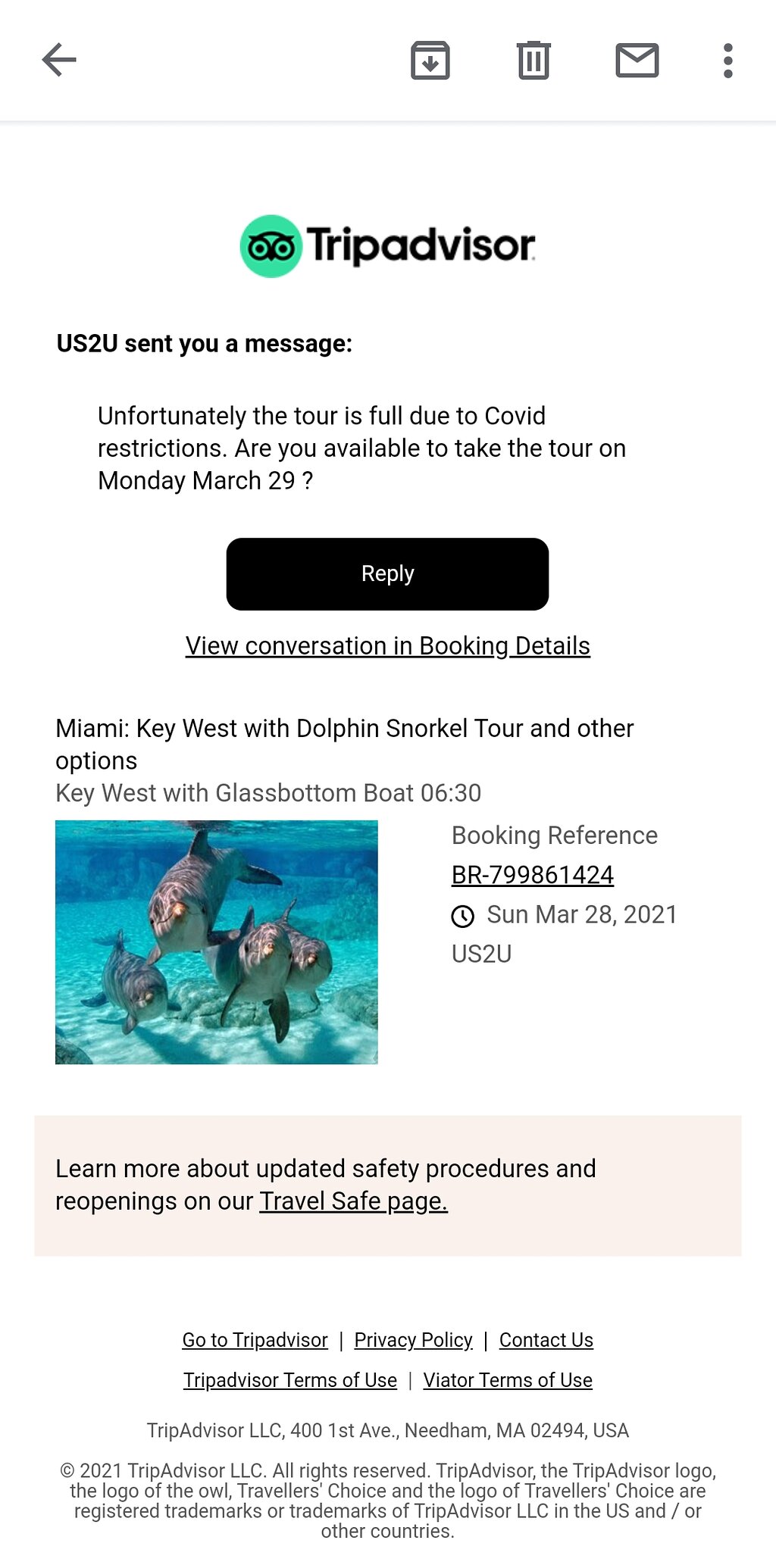Open View conversation in Booking Details
This screenshot has width=776, height=1568.
pyautogui.click(x=388, y=646)
